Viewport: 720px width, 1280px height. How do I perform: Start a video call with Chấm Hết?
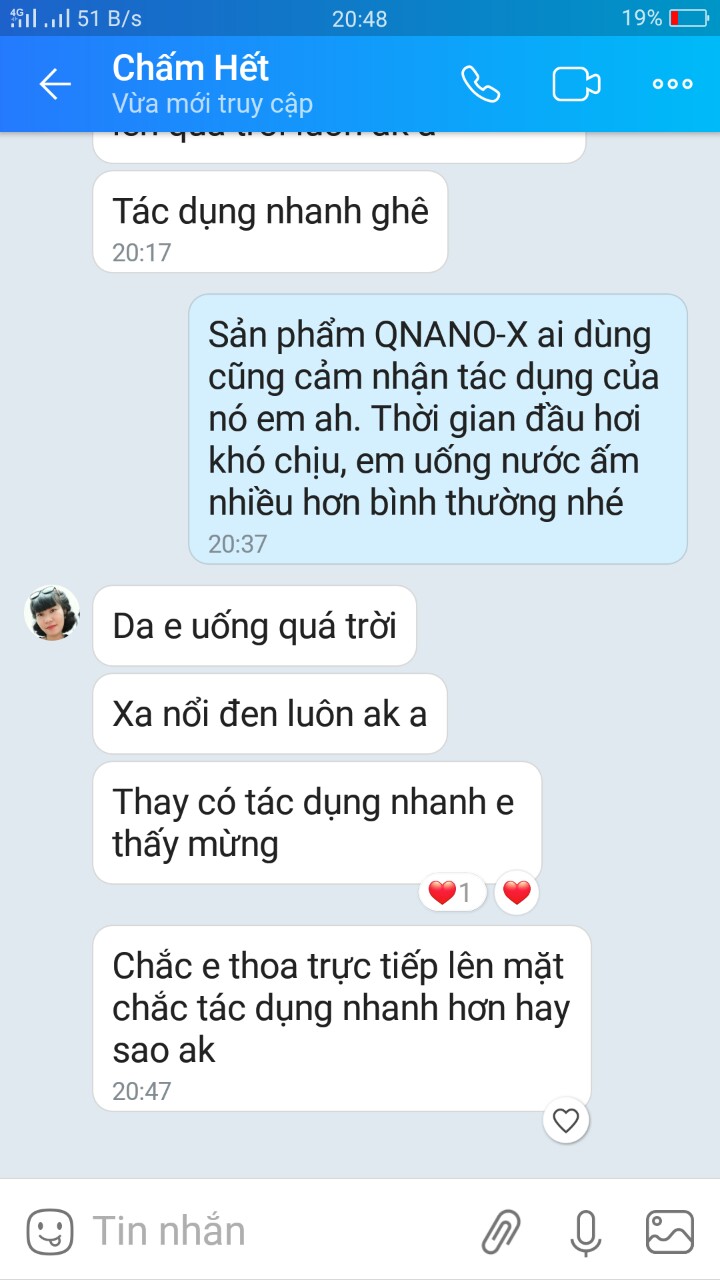(576, 85)
